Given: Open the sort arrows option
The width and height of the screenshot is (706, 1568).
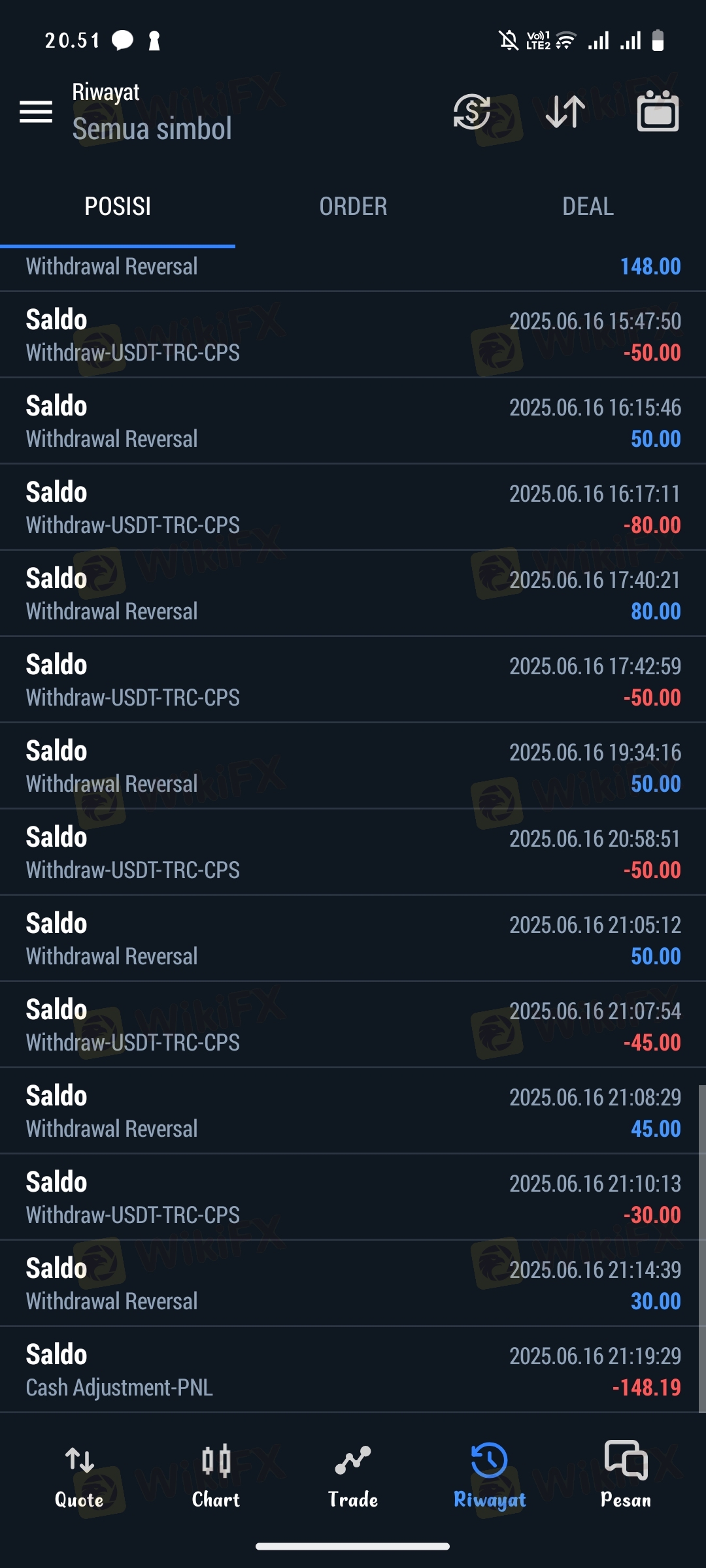Looking at the screenshot, I should click(x=565, y=112).
